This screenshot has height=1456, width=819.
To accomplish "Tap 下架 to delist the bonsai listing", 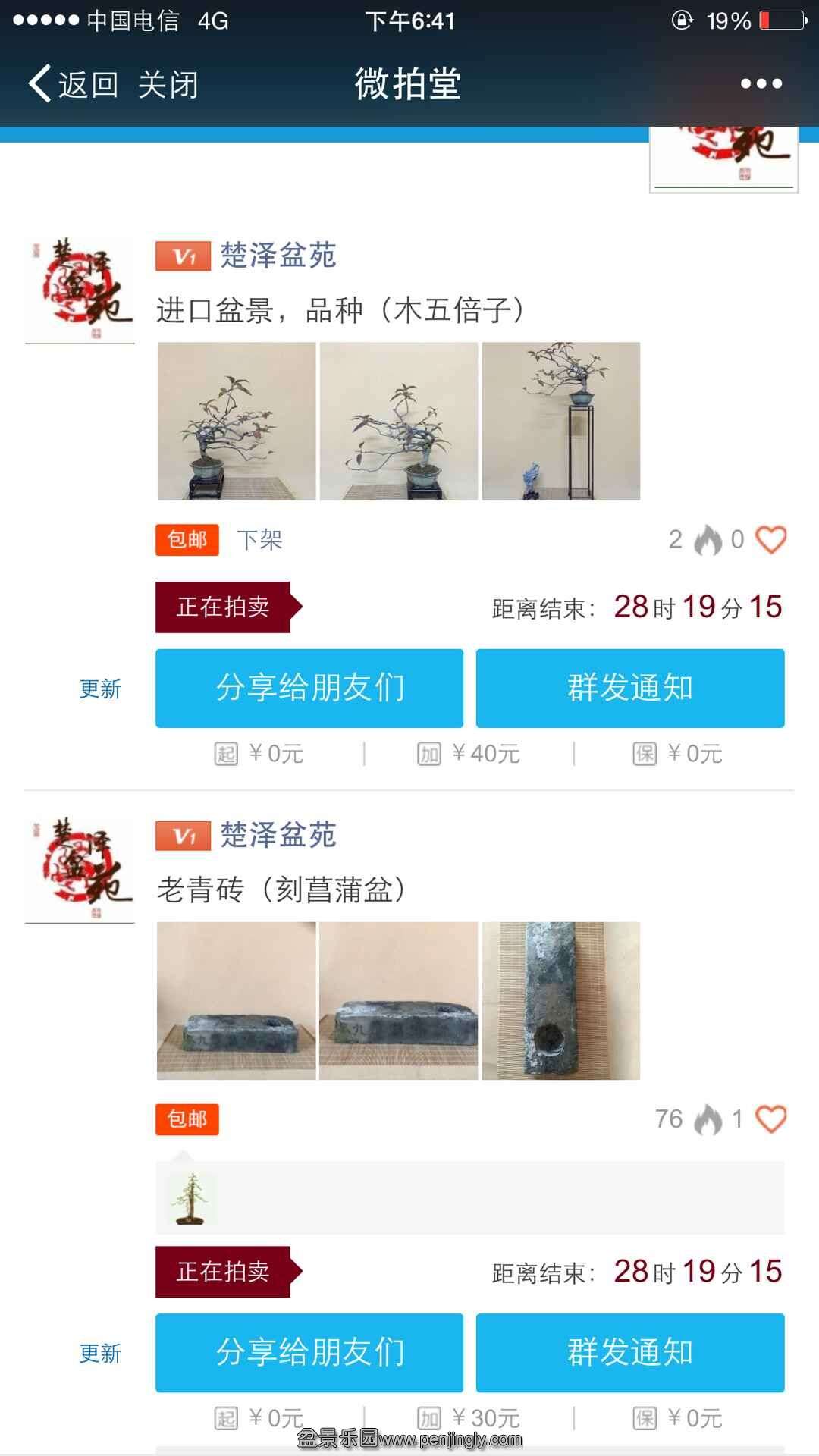I will pyautogui.click(x=259, y=540).
